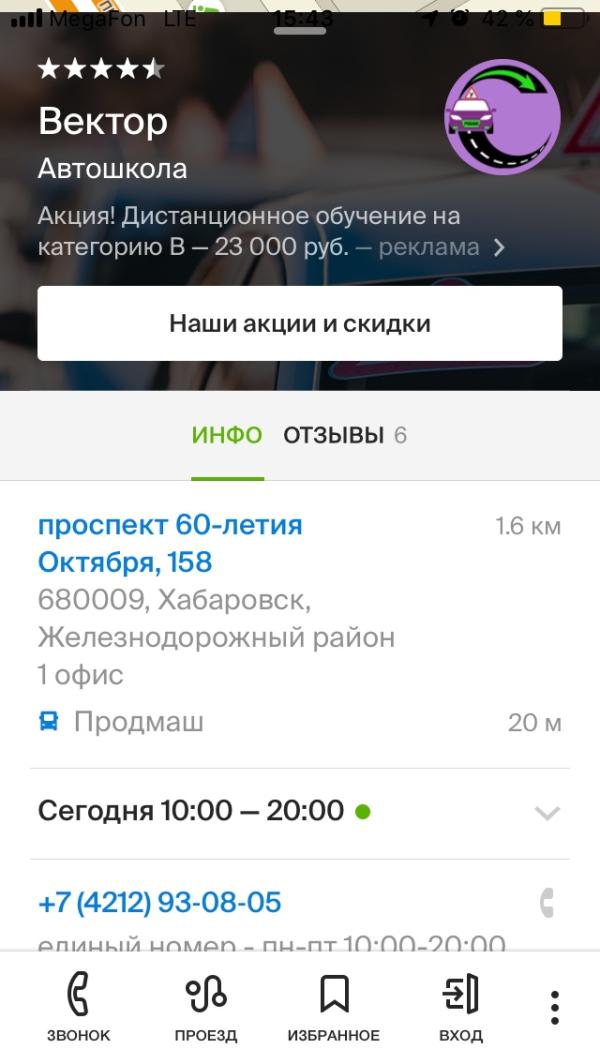Call the number +7 (4212) 93-08-05
This screenshot has width=600, height=1063.
159,903
